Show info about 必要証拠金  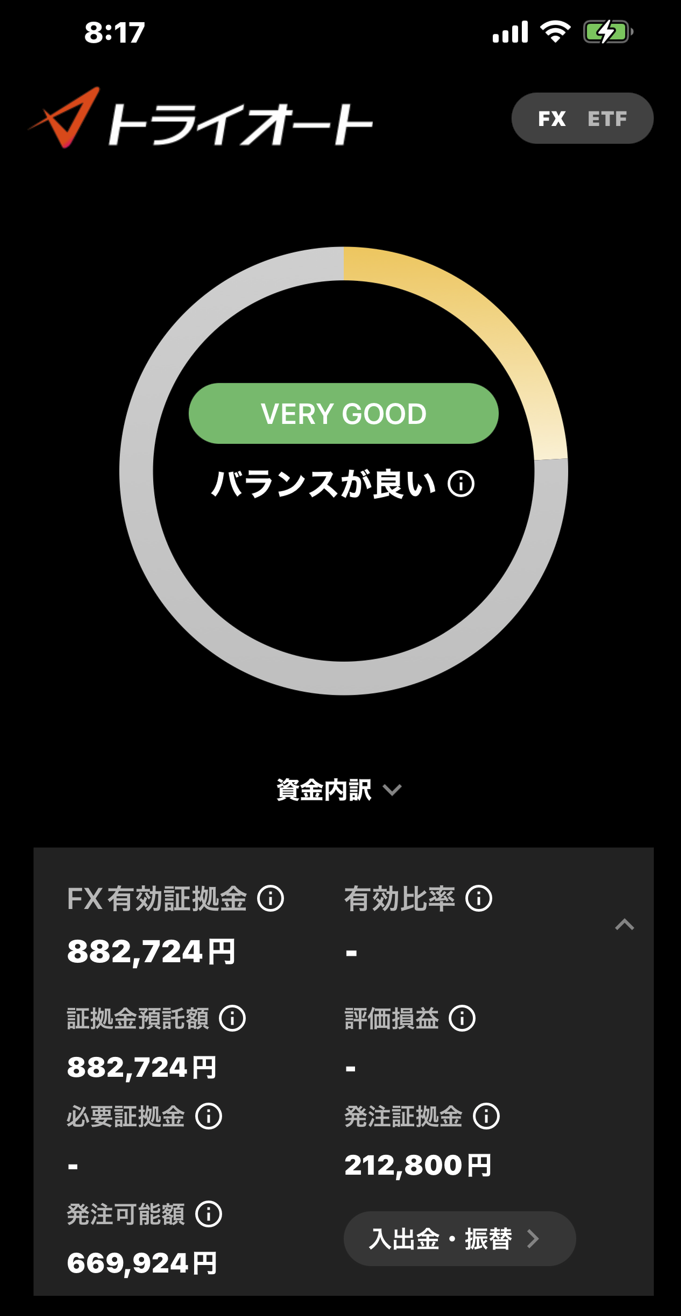click(208, 1116)
